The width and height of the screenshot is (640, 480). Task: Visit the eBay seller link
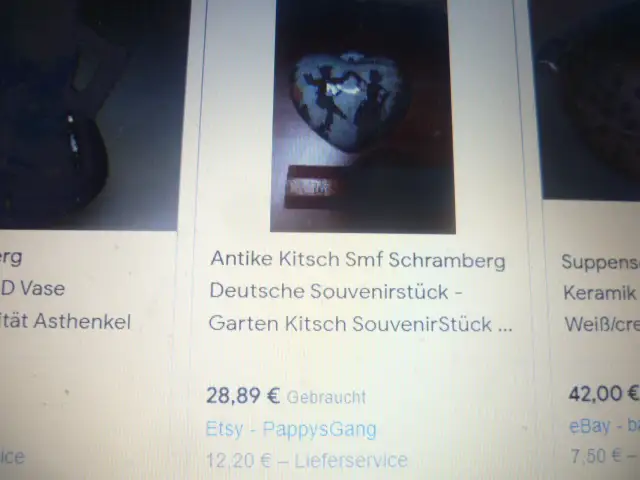click(590, 426)
